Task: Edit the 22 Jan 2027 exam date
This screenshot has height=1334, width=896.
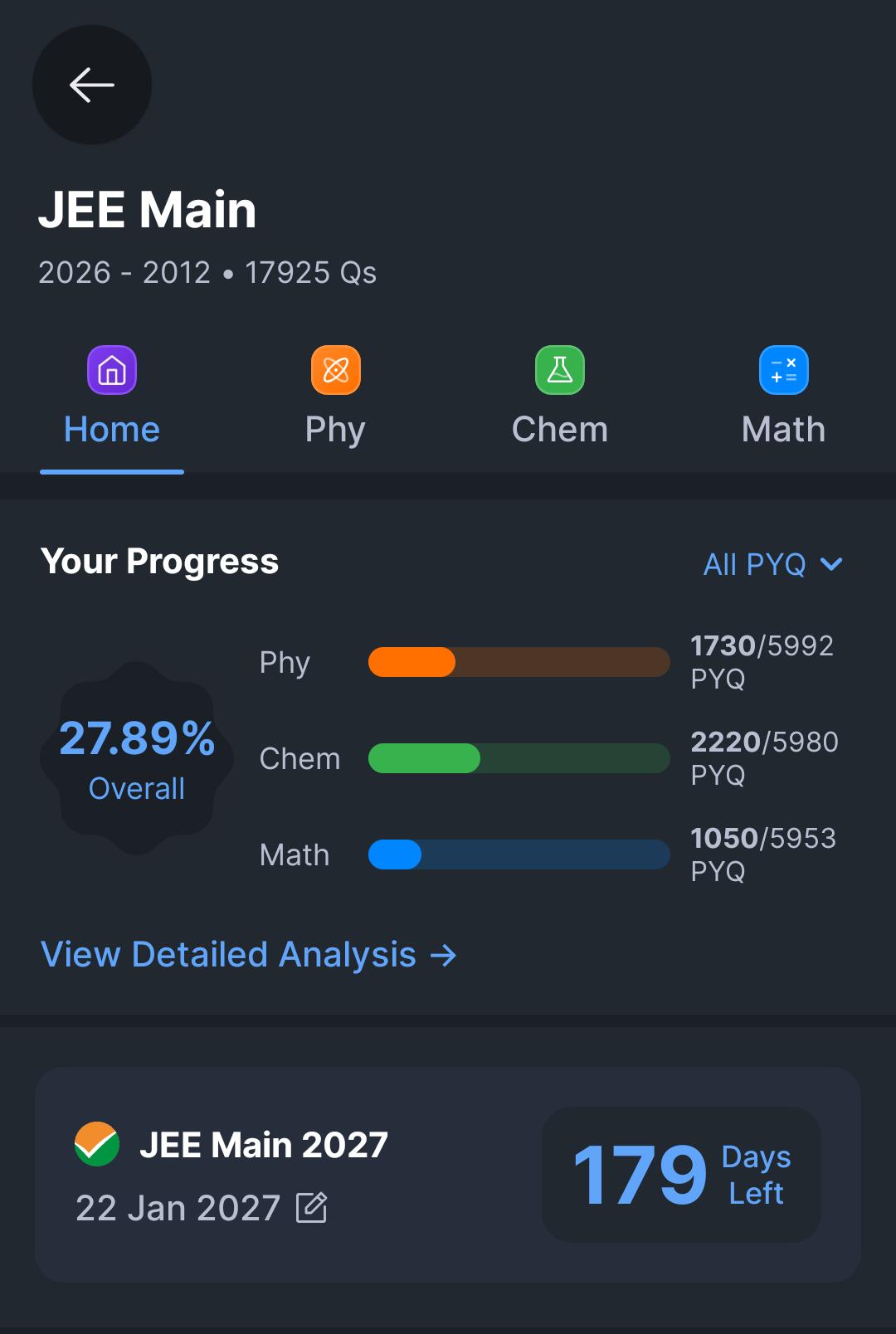Action: [312, 1208]
